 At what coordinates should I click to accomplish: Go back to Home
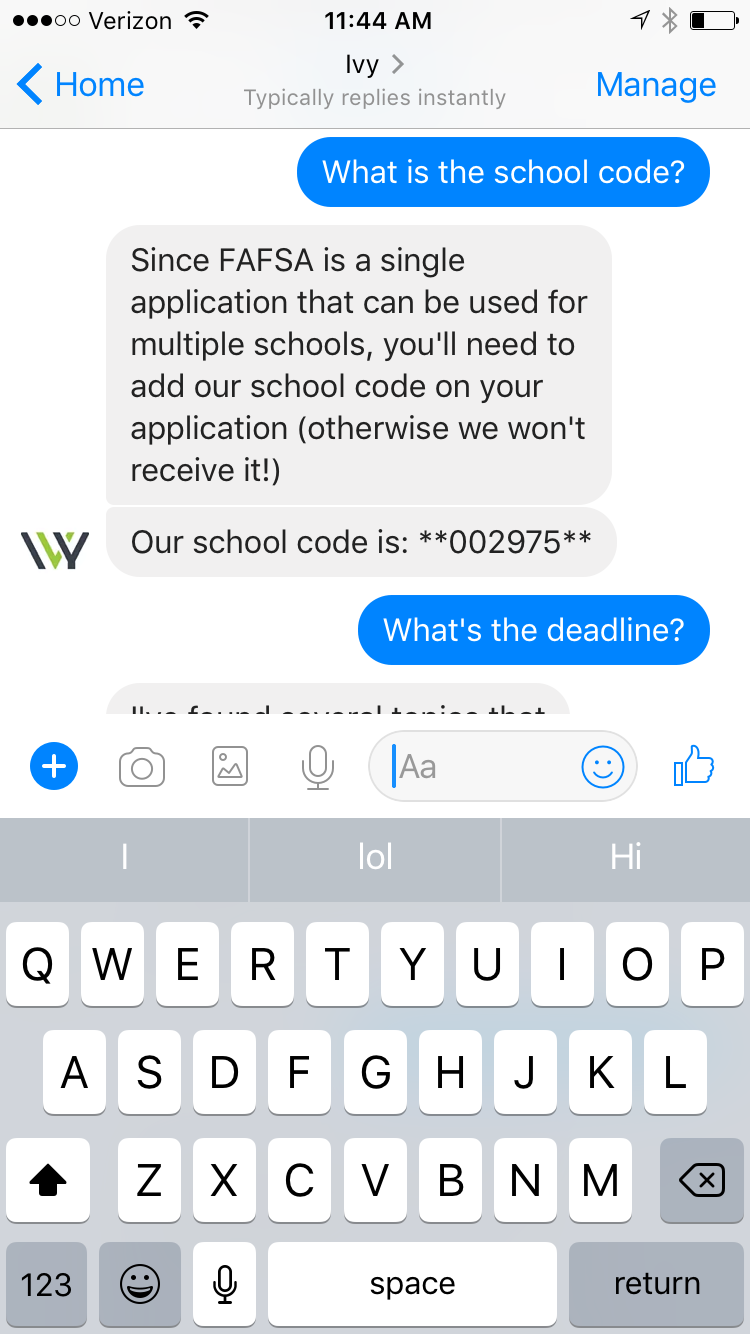pos(81,85)
